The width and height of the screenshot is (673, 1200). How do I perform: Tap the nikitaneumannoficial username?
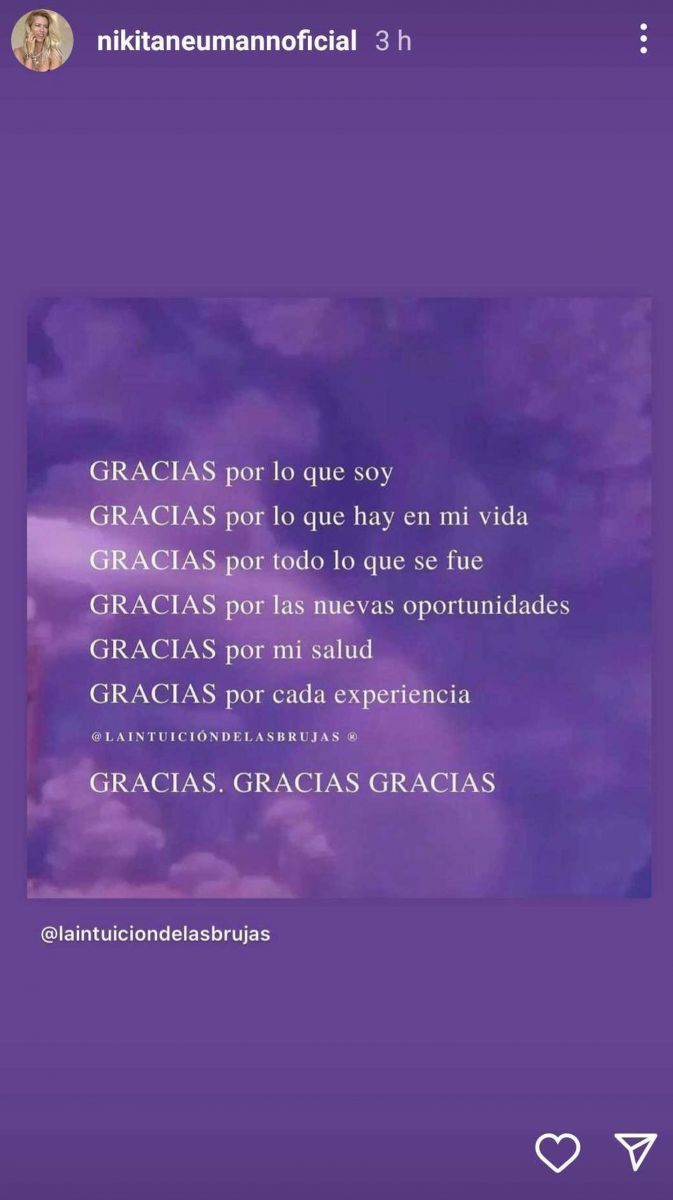tap(226, 41)
